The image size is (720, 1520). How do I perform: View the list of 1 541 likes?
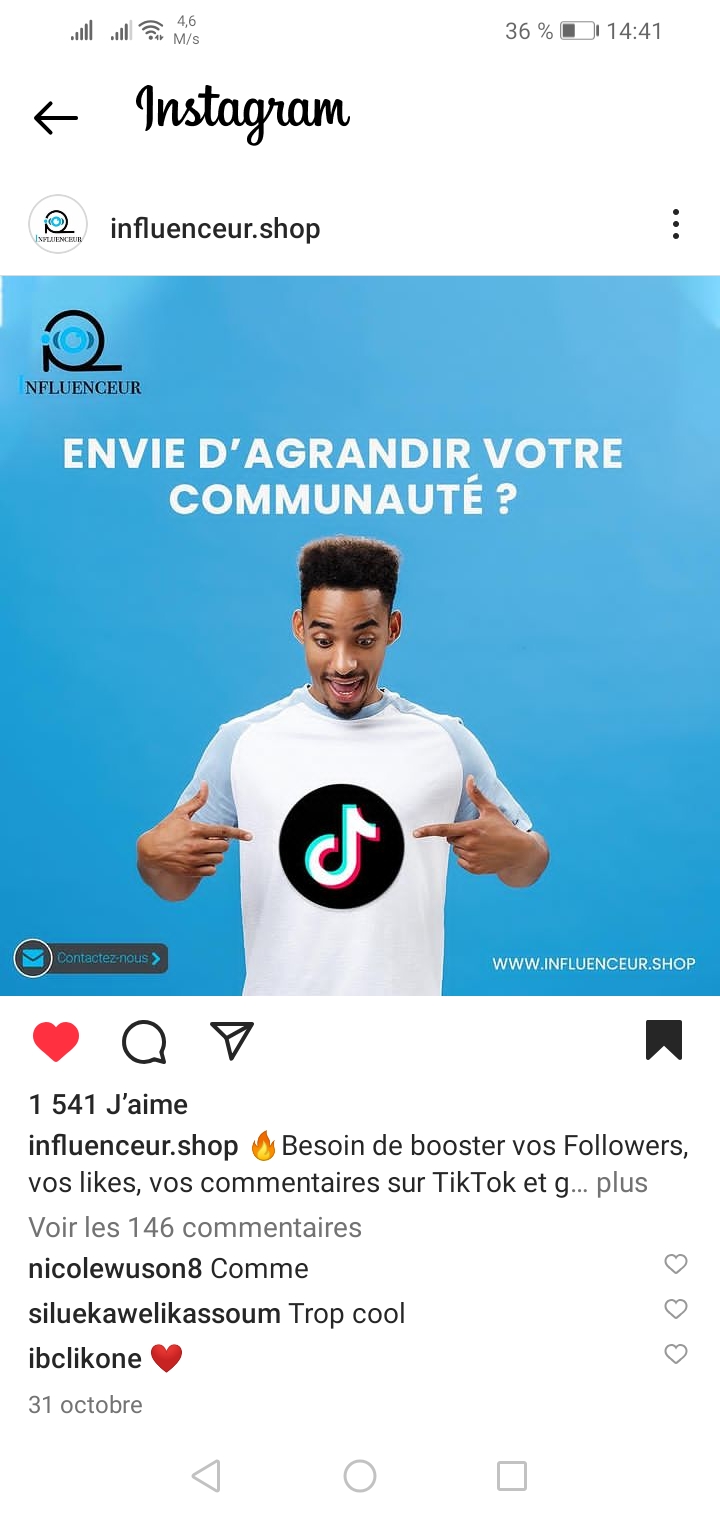(108, 1104)
